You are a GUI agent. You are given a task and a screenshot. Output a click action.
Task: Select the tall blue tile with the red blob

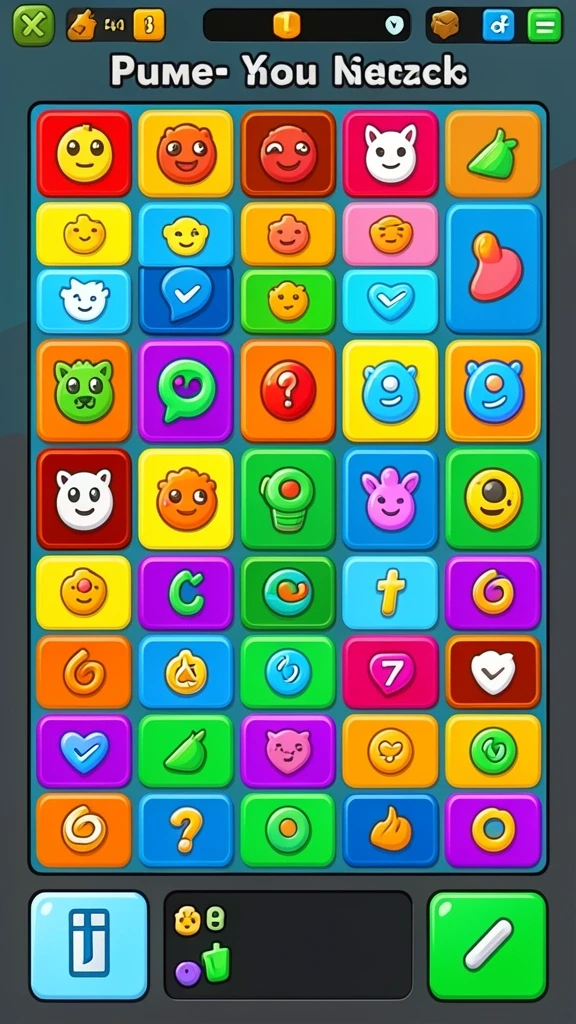(493, 268)
